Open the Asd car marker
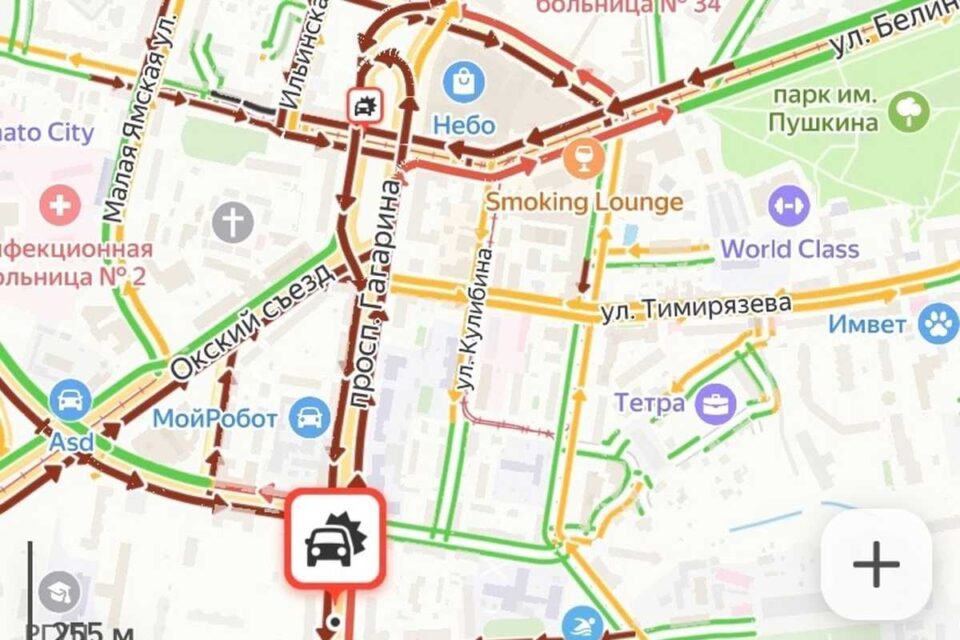Image resolution: width=960 pixels, height=640 pixels. coord(70,400)
